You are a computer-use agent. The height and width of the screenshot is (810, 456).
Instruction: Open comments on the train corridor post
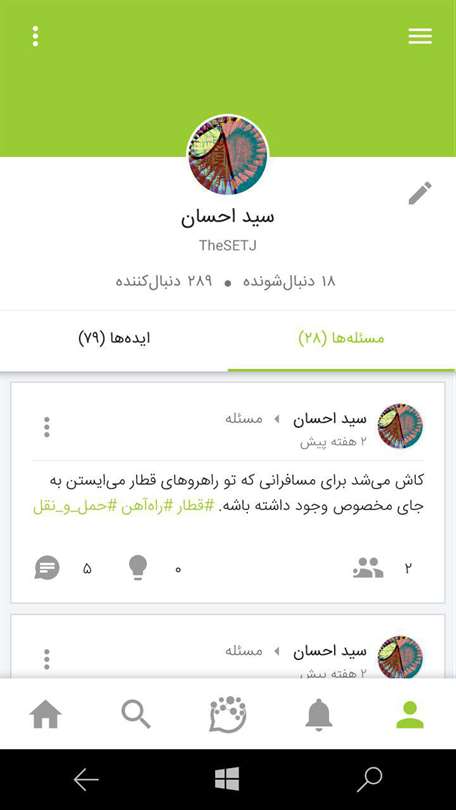tap(47, 568)
